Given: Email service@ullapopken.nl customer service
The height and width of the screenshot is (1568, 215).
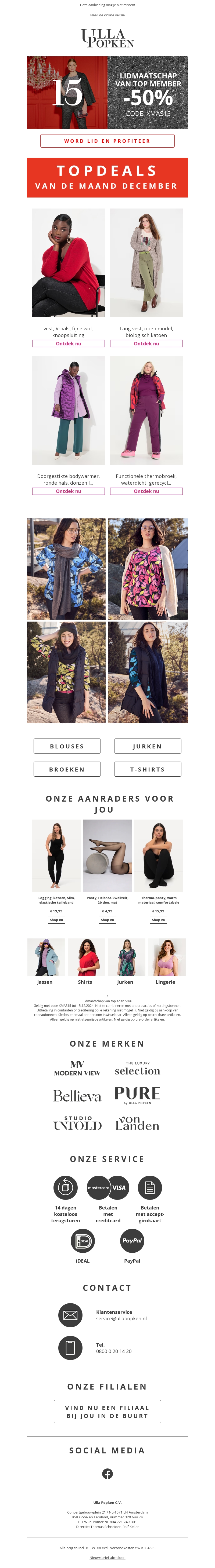Looking at the screenshot, I should [x=121, y=1318].
